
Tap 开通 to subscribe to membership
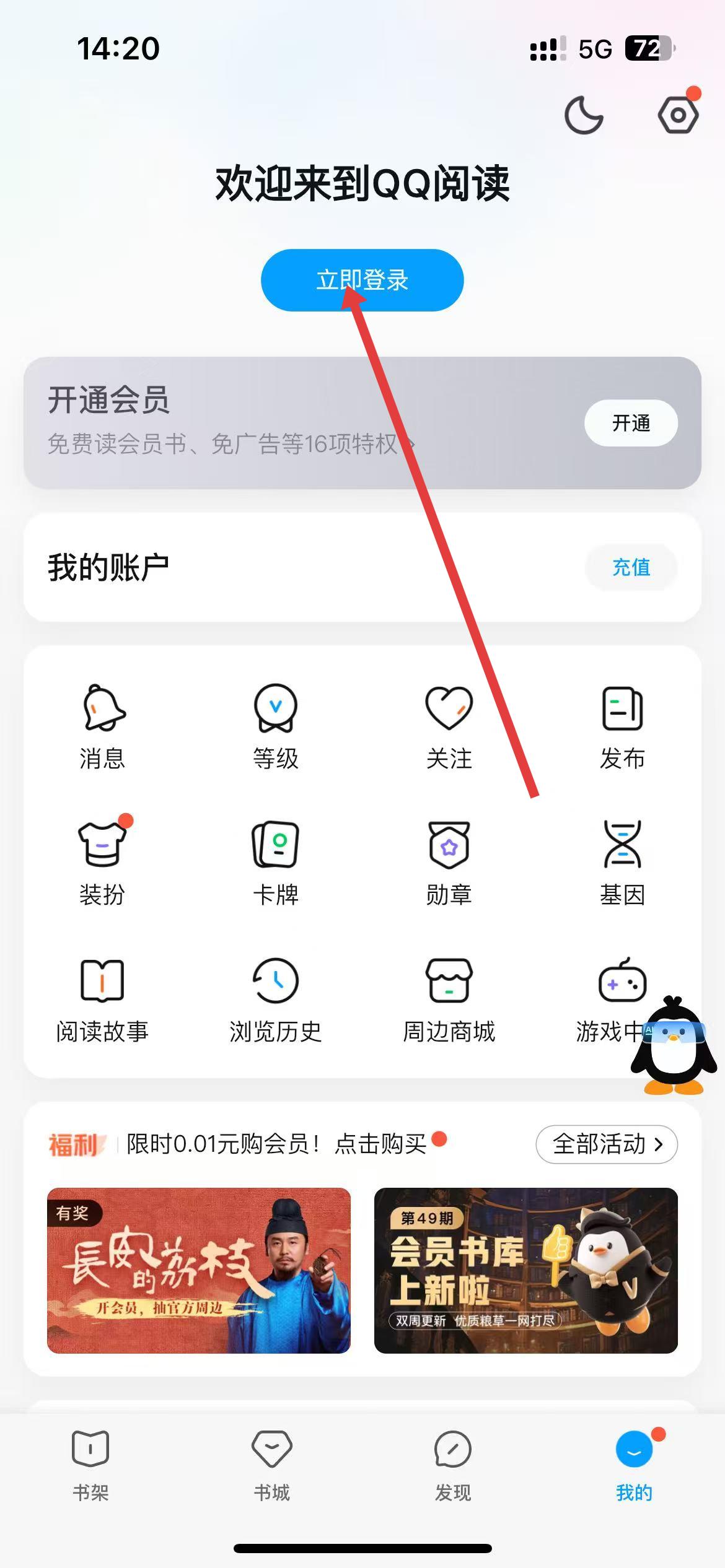630,423
